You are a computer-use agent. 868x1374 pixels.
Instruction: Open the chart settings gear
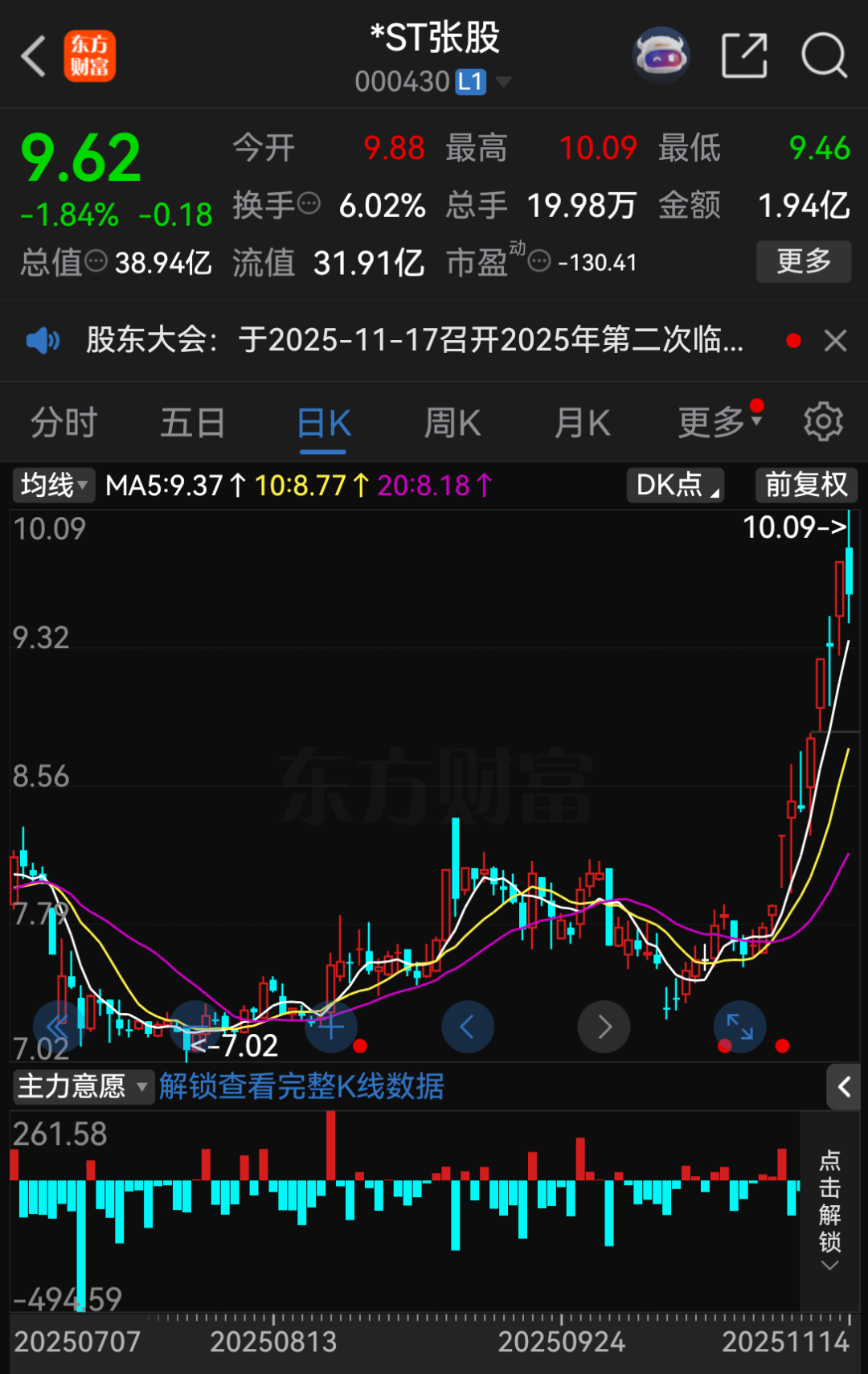click(823, 421)
